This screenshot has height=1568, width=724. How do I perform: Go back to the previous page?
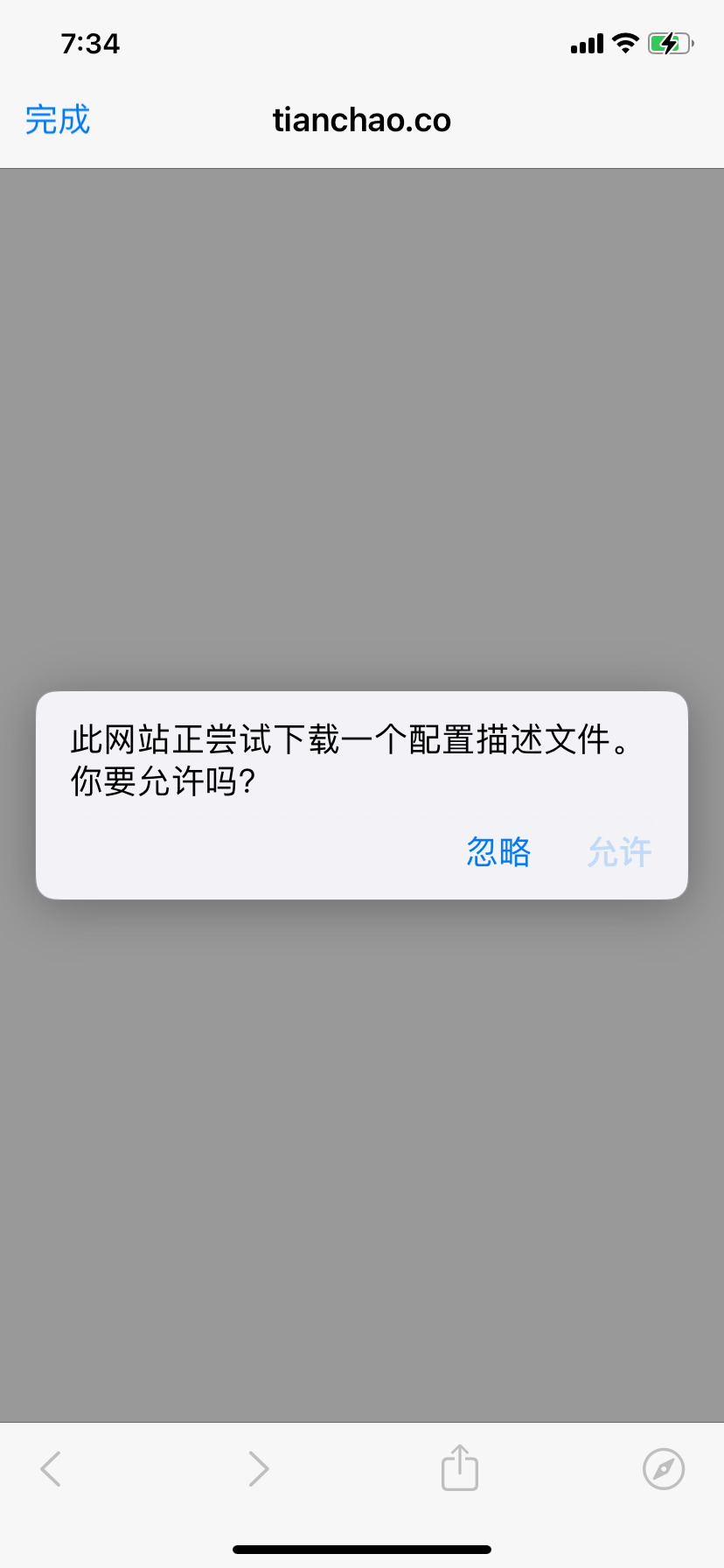(51, 1468)
